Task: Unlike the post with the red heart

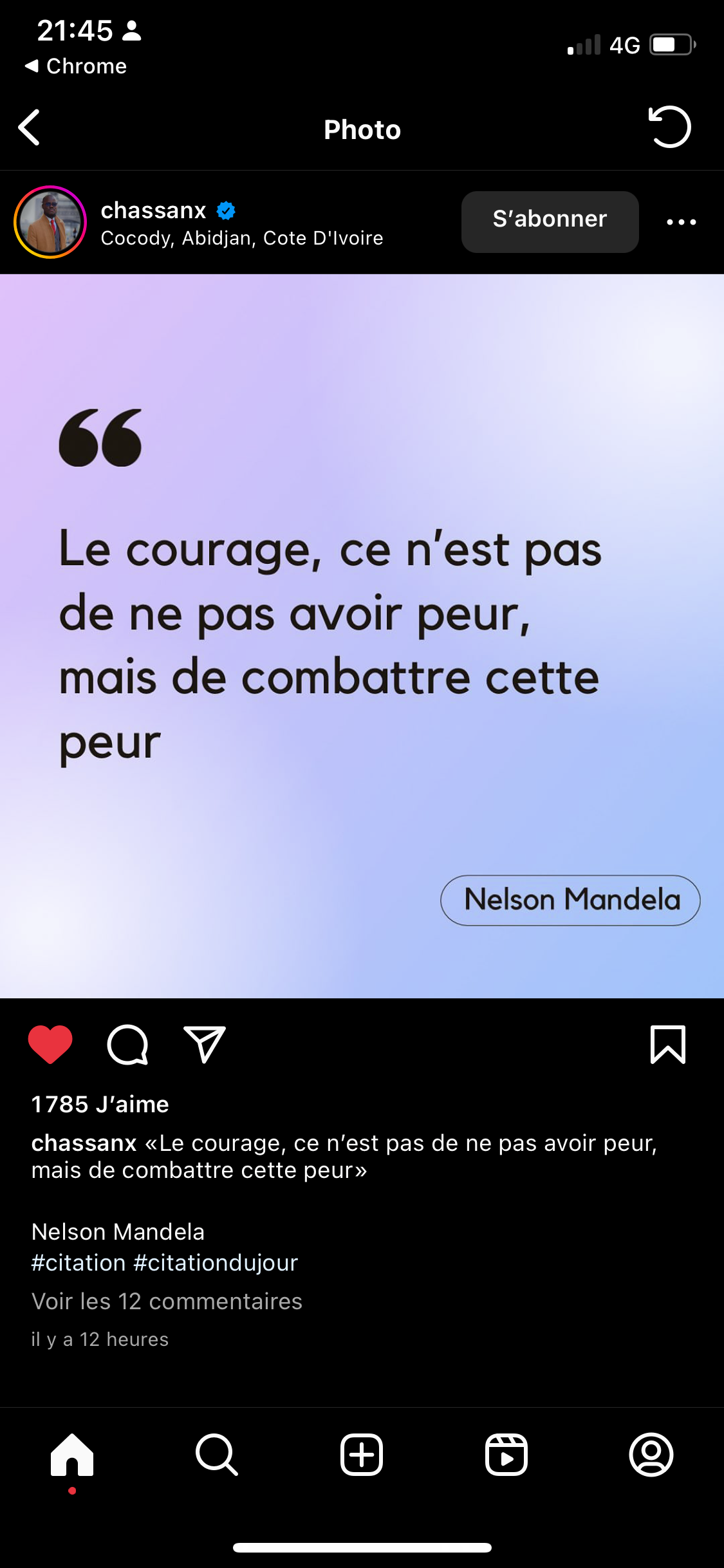Action: tap(50, 1044)
